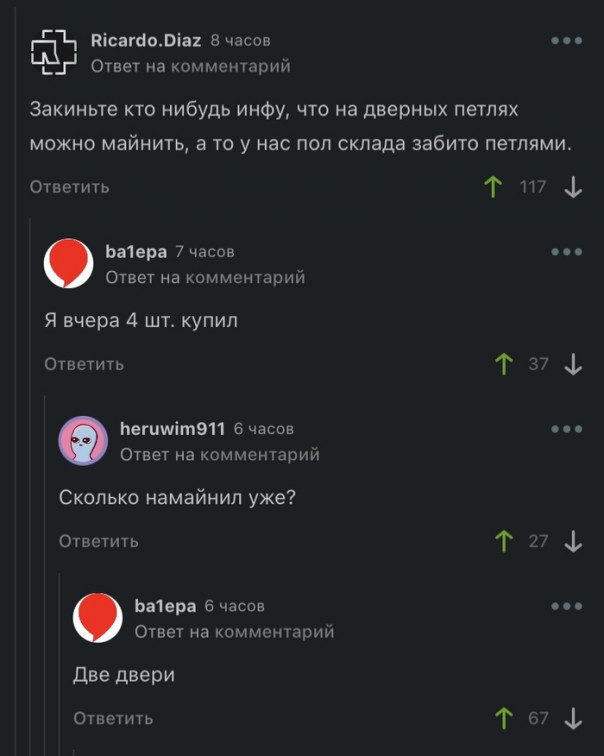The image size is (604, 756).
Task: Downvote Ricardo.Diaz's comment about door hinges
Action: [573, 187]
